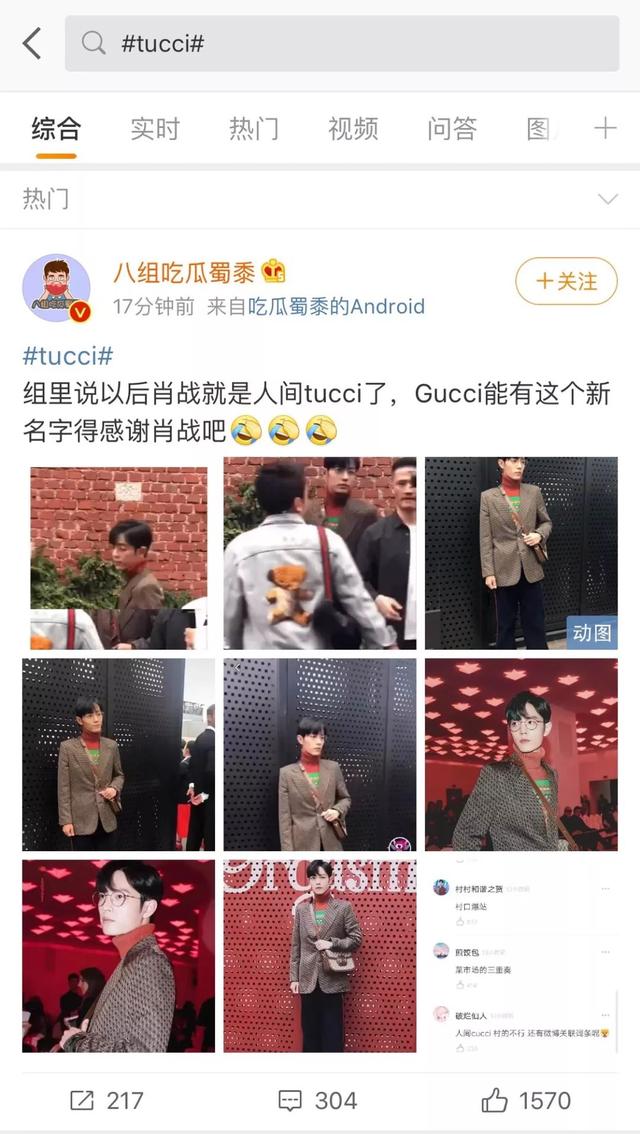
Task: Tap the plus icon beside the tabs
Action: (605, 129)
